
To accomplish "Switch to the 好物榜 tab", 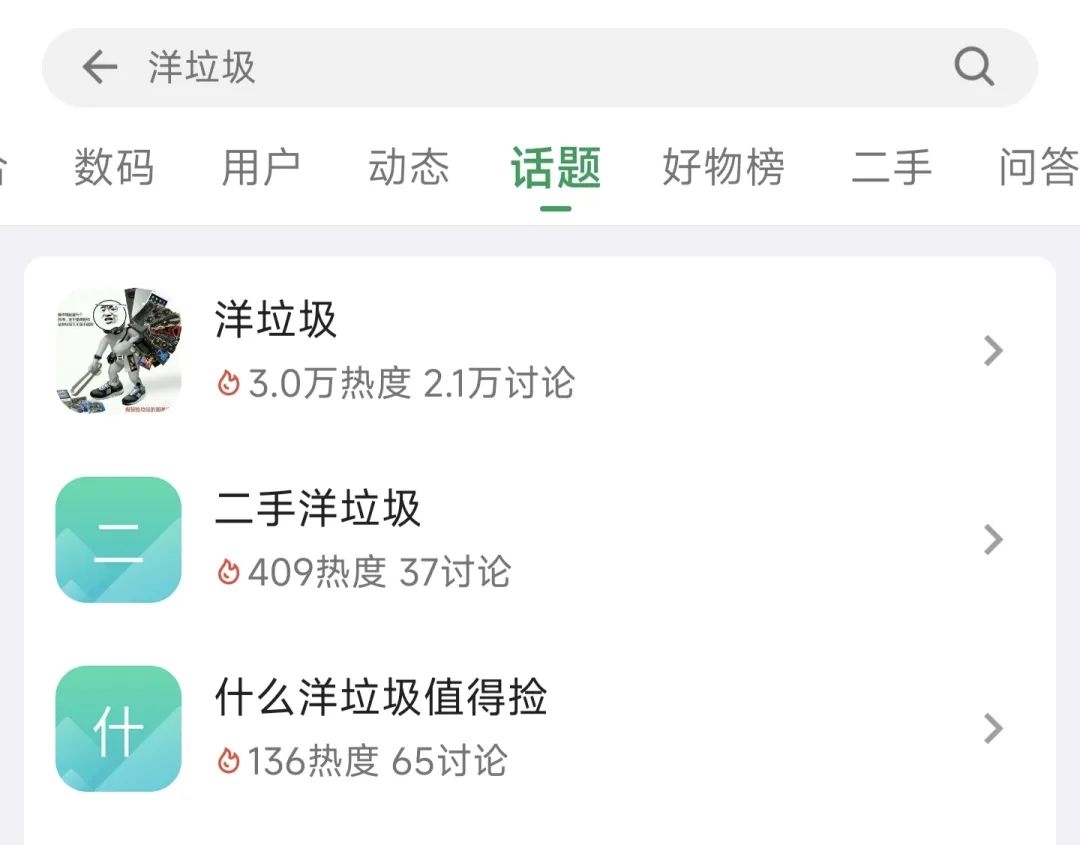I will point(723,168).
